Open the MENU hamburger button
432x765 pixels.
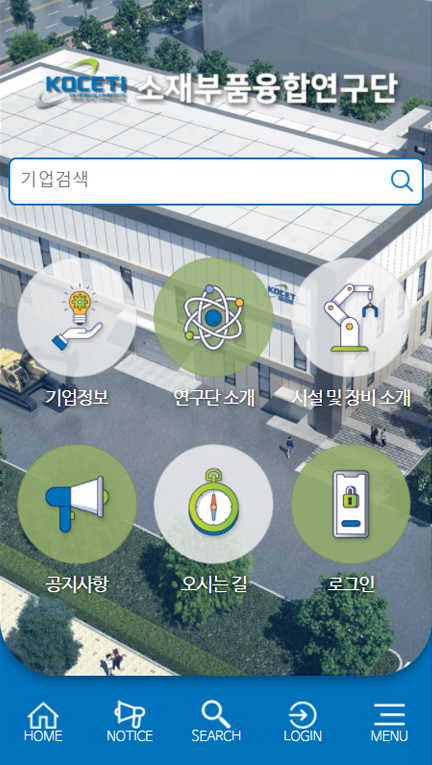[x=389, y=722]
